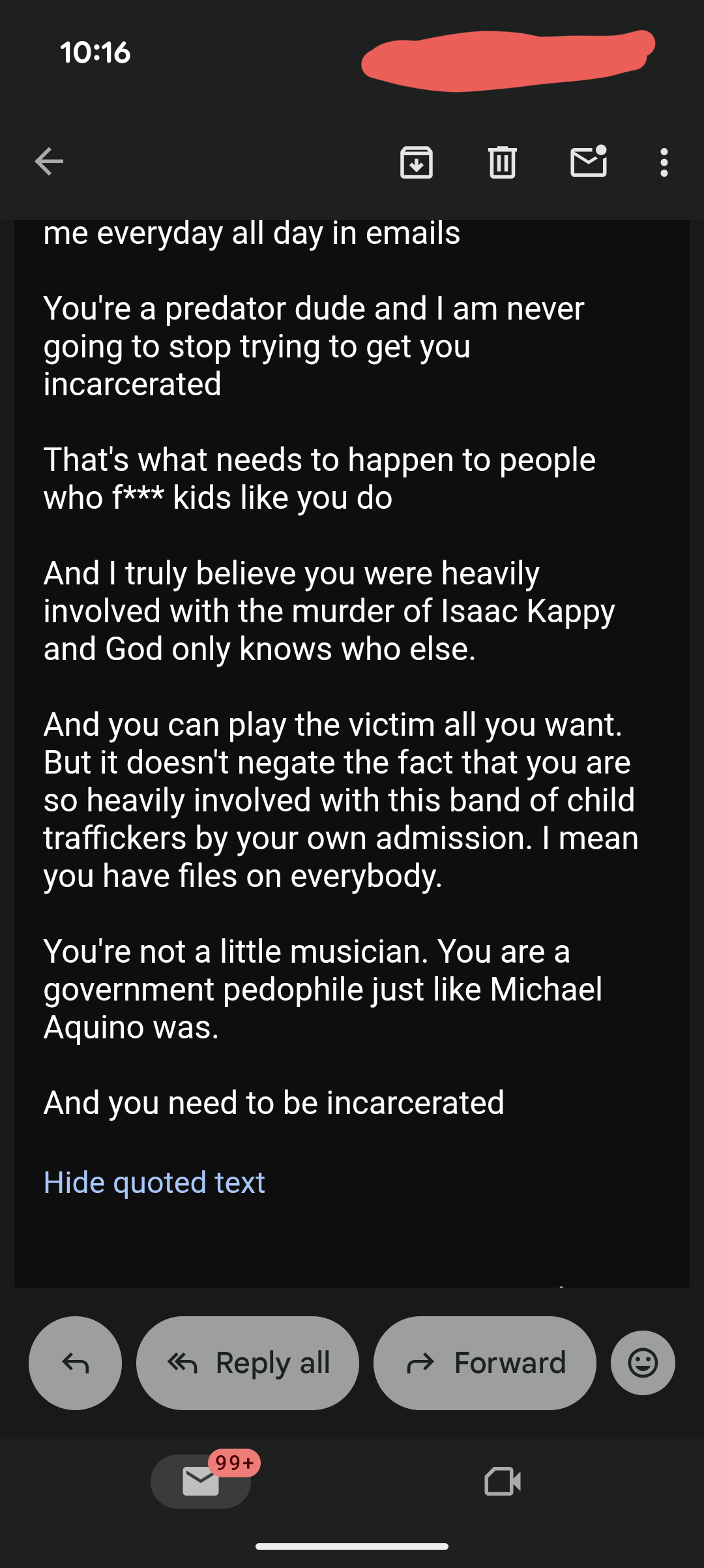Screen dimensions: 704x1568
Task: Delete this email
Action: 502,162
